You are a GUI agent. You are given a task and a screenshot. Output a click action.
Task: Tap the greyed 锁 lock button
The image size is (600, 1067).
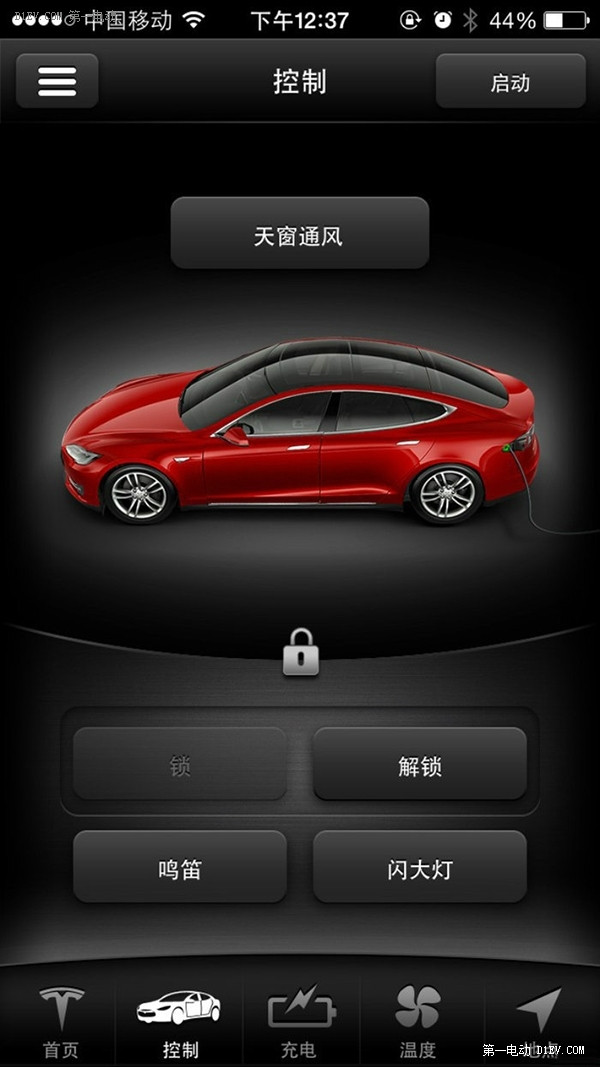click(x=180, y=765)
